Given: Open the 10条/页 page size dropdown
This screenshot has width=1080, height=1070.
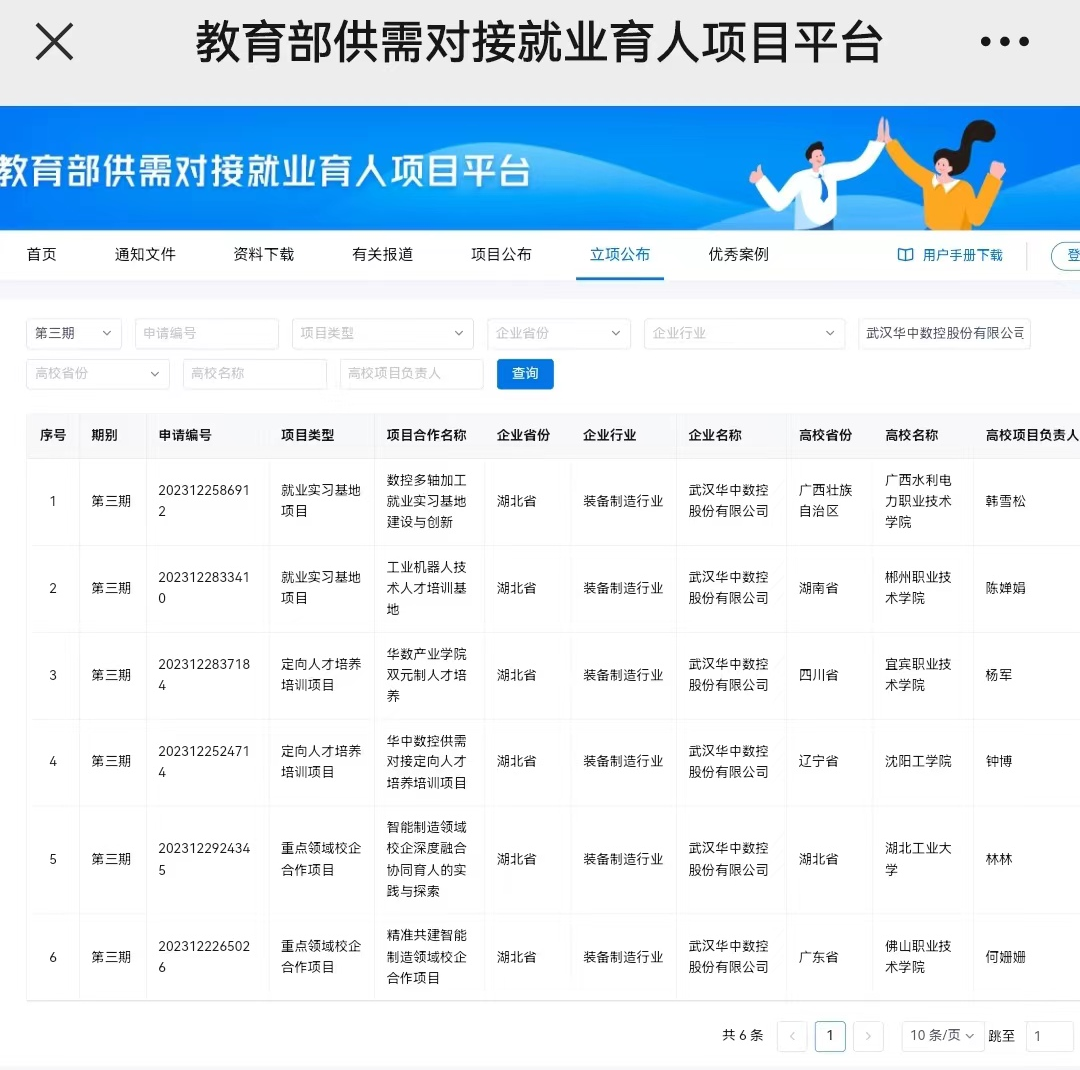Looking at the screenshot, I should tap(941, 1035).
